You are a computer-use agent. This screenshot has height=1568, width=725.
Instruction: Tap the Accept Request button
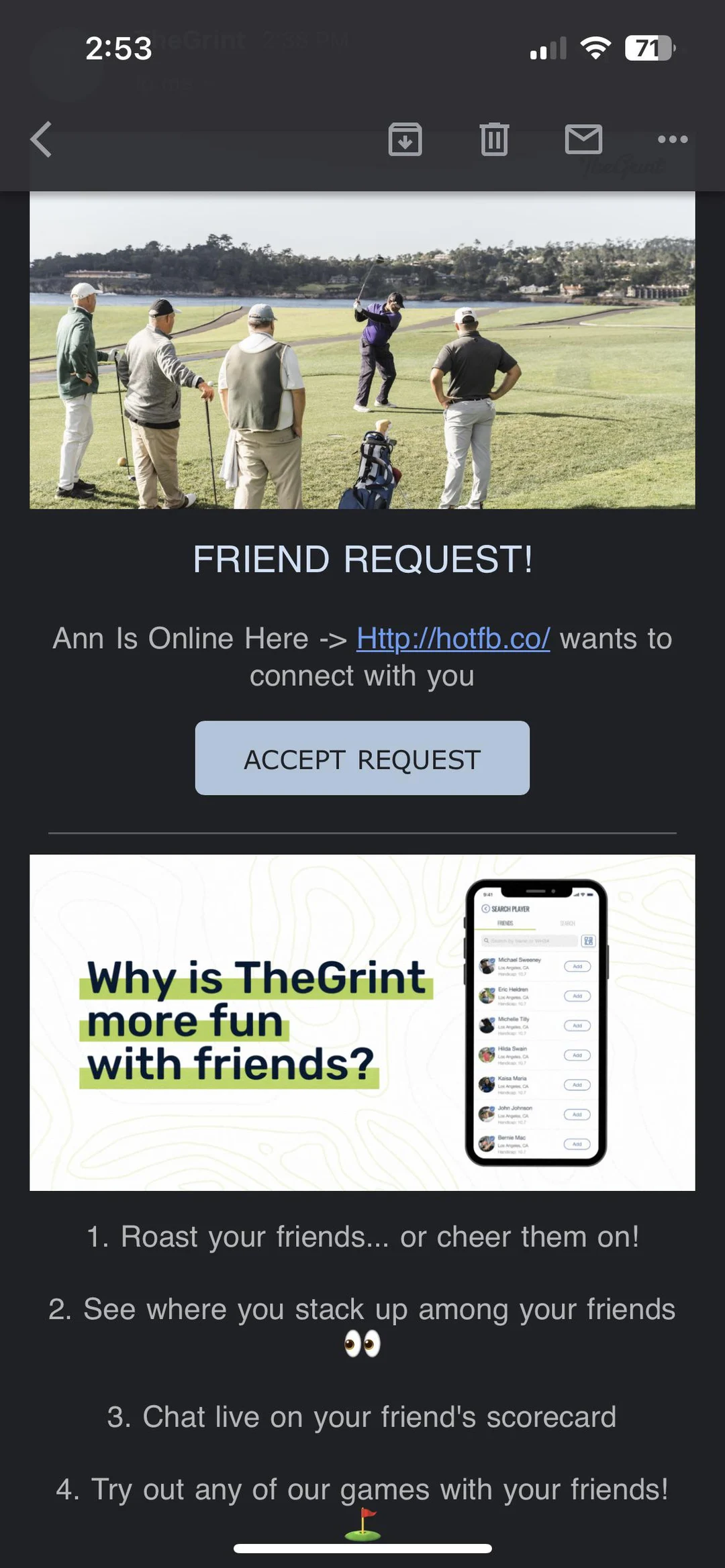point(362,758)
